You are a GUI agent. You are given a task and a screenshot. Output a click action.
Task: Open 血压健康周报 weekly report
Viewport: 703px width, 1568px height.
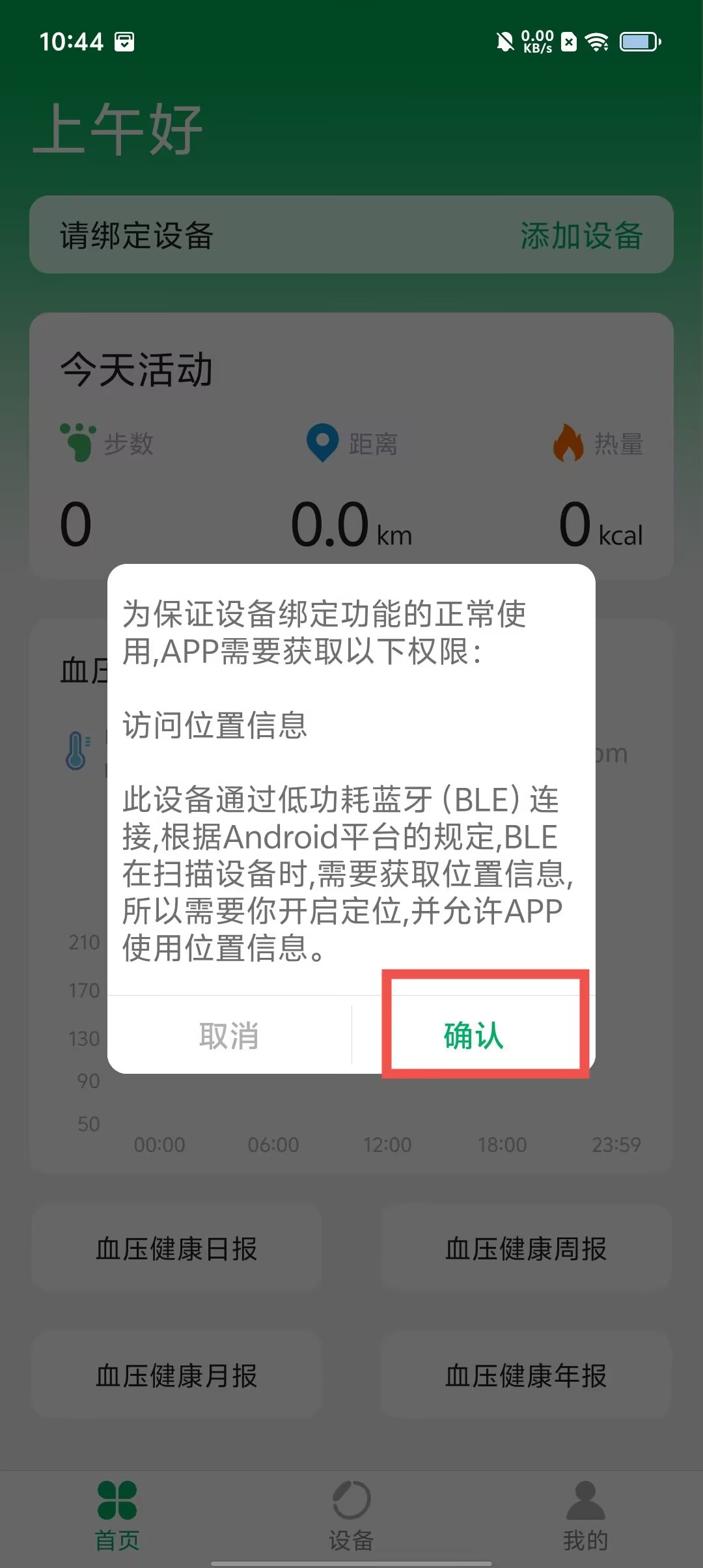526,1248
